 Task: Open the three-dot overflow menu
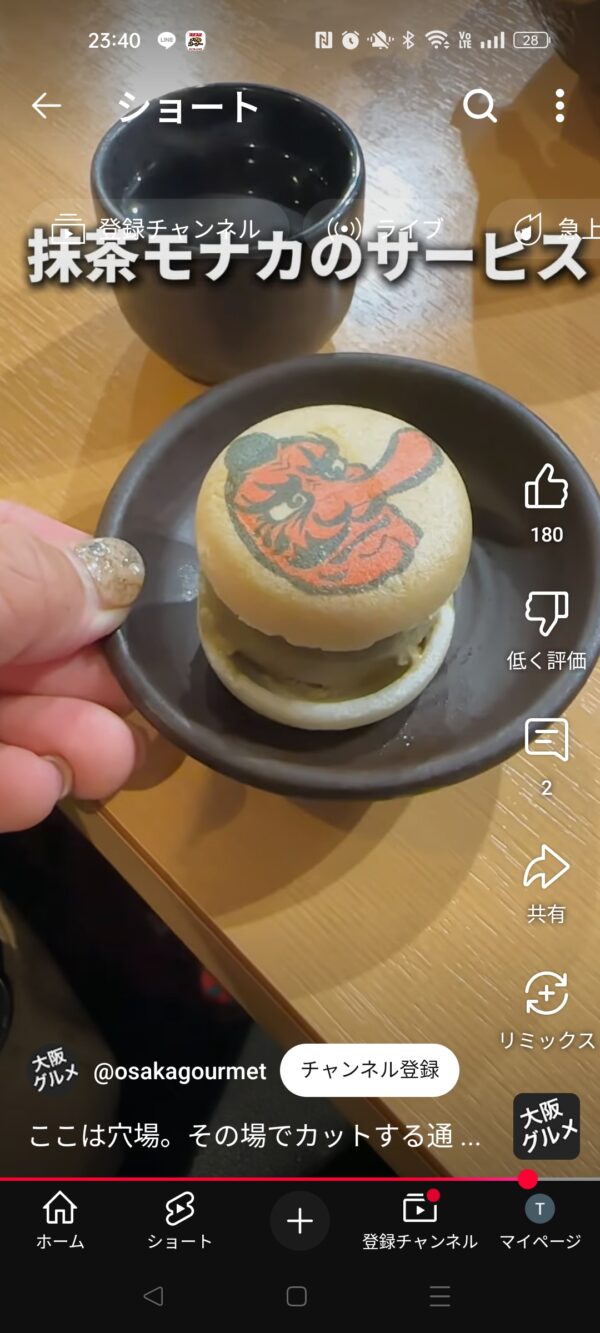tap(560, 105)
